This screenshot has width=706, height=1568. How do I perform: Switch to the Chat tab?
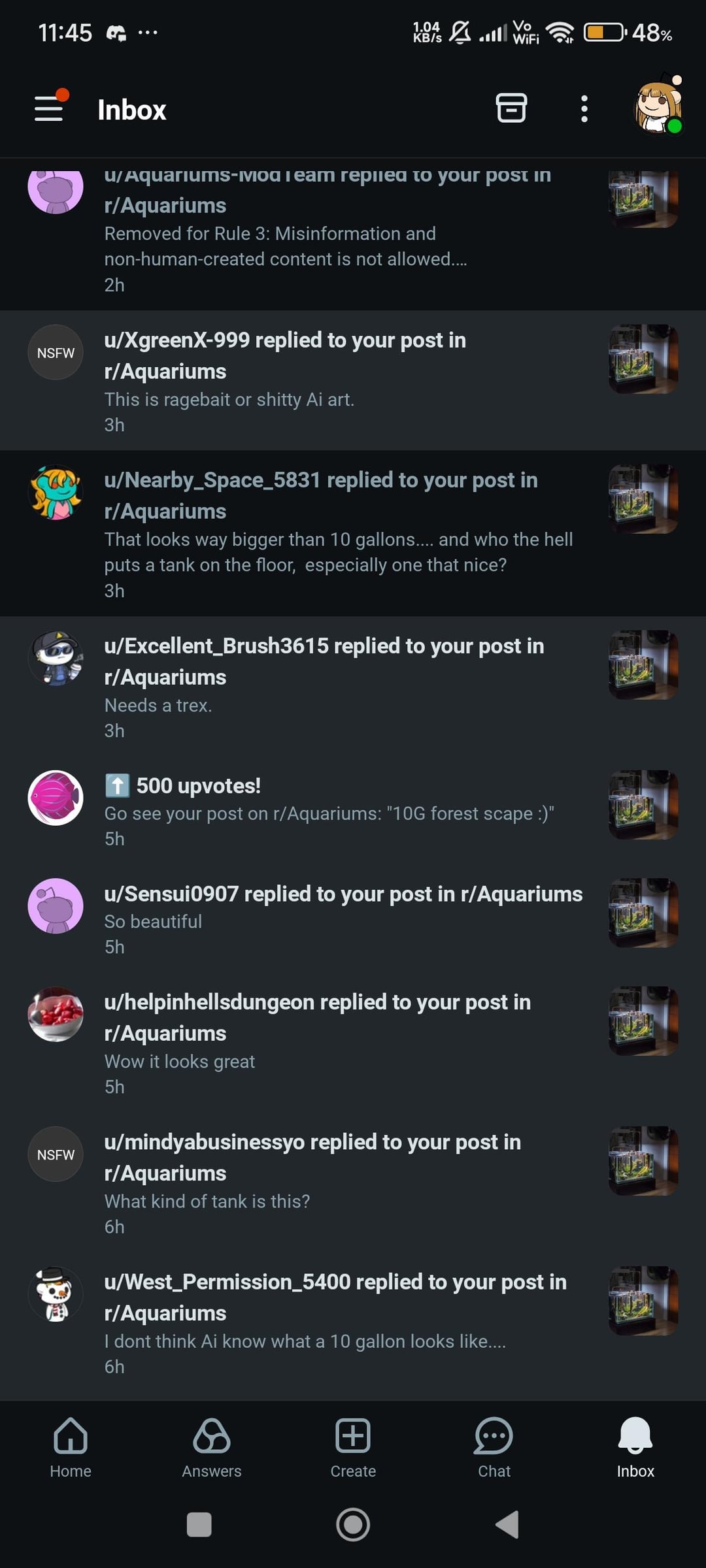point(494,1446)
